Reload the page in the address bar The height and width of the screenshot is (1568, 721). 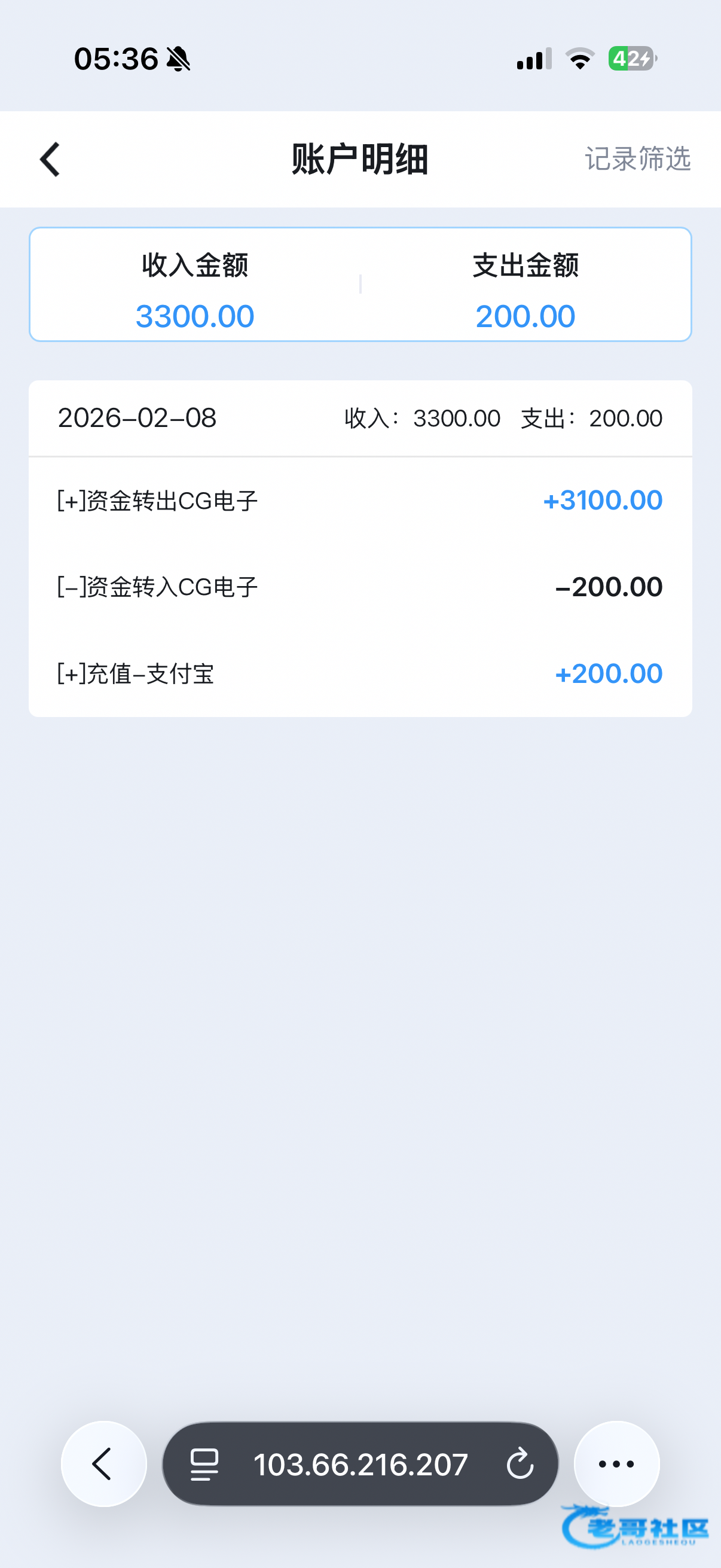pyautogui.click(x=520, y=1464)
